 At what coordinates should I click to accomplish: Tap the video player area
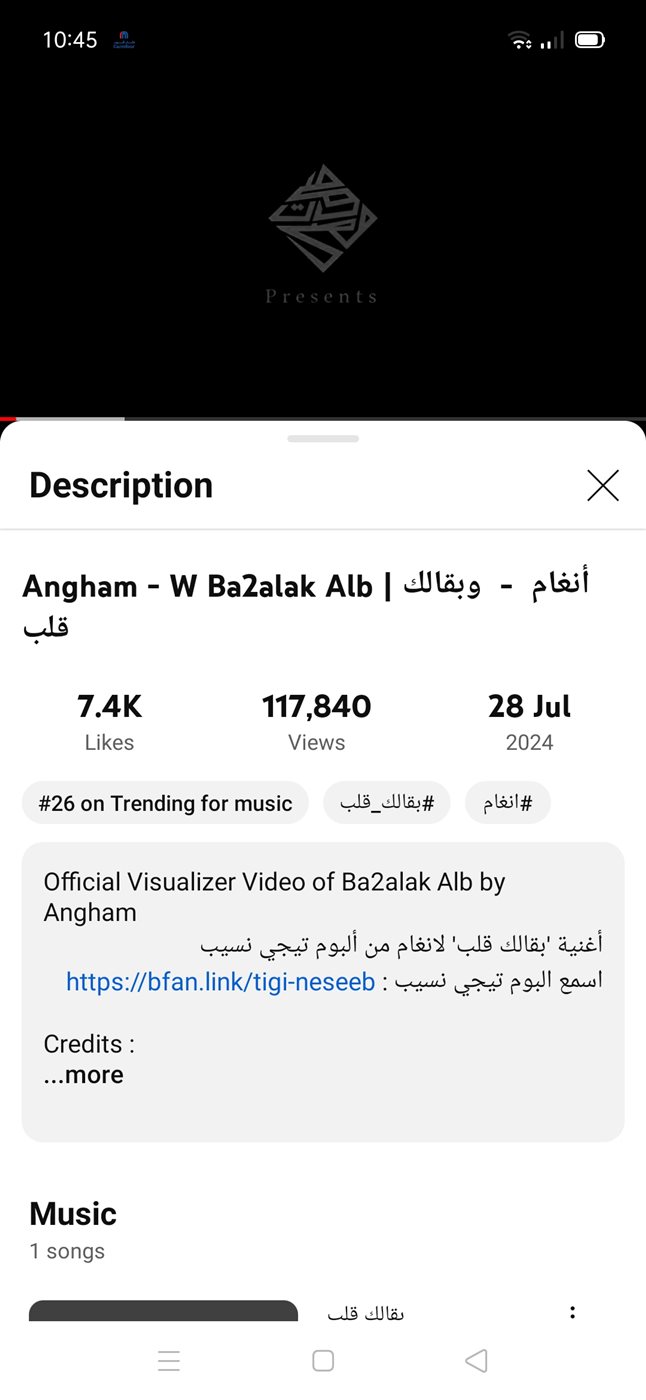coord(323,220)
